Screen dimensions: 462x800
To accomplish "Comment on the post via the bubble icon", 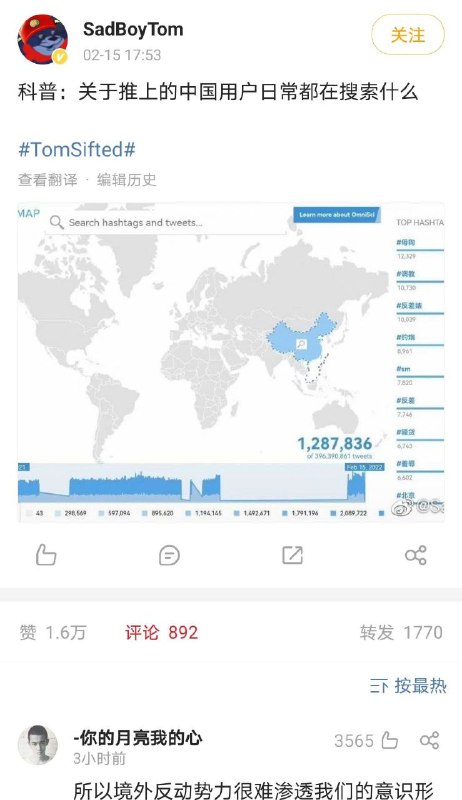I will 169,555.
